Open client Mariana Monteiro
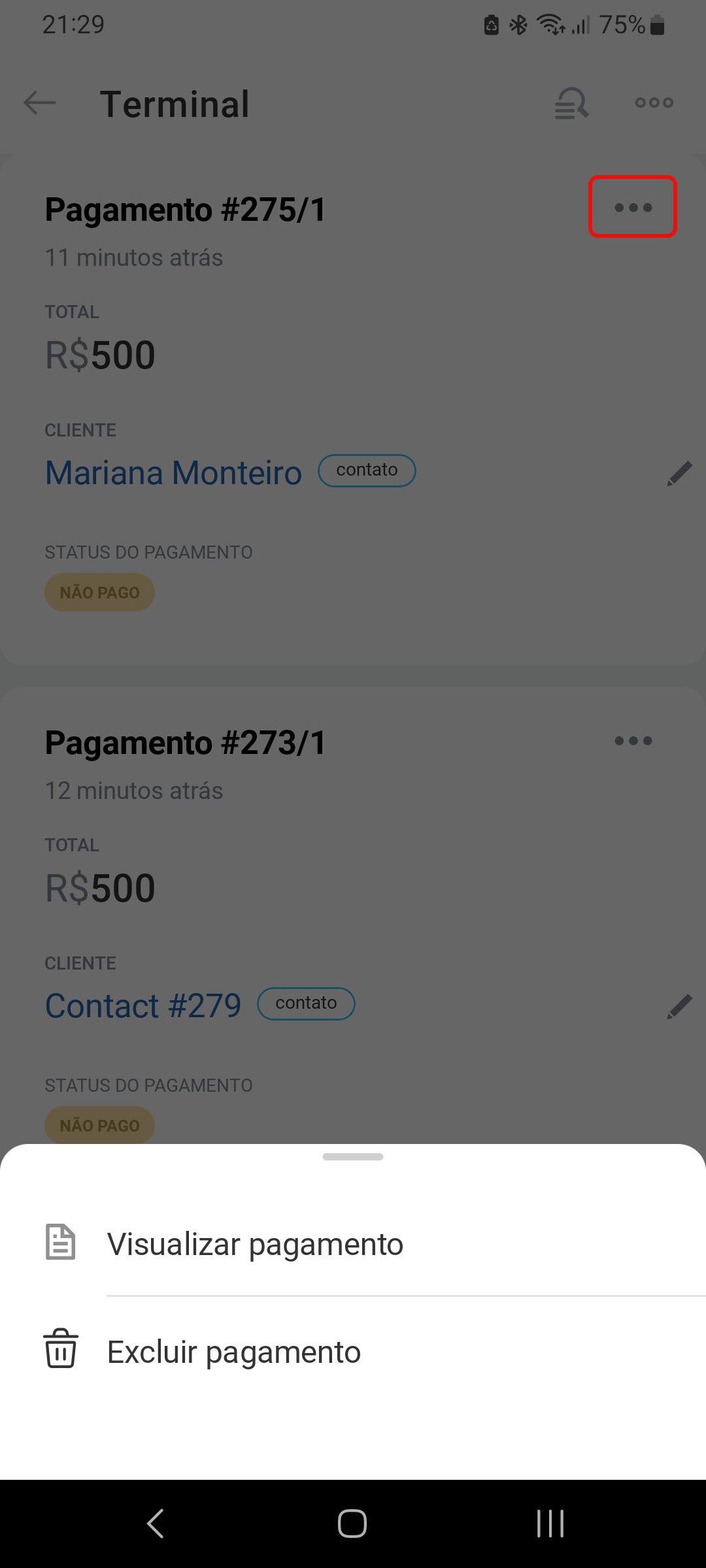The image size is (706, 1568). tap(173, 472)
